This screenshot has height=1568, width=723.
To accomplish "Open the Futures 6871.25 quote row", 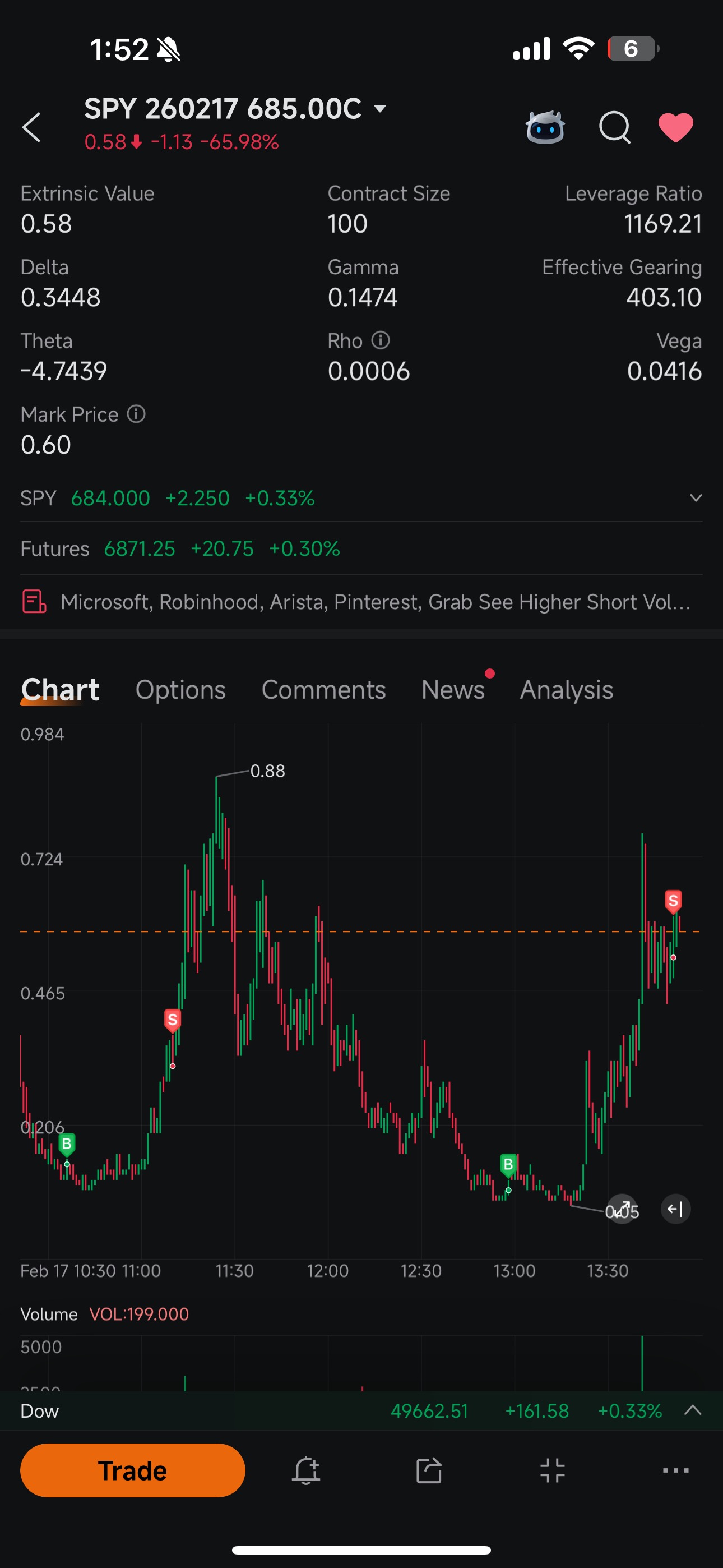I will click(x=361, y=548).
